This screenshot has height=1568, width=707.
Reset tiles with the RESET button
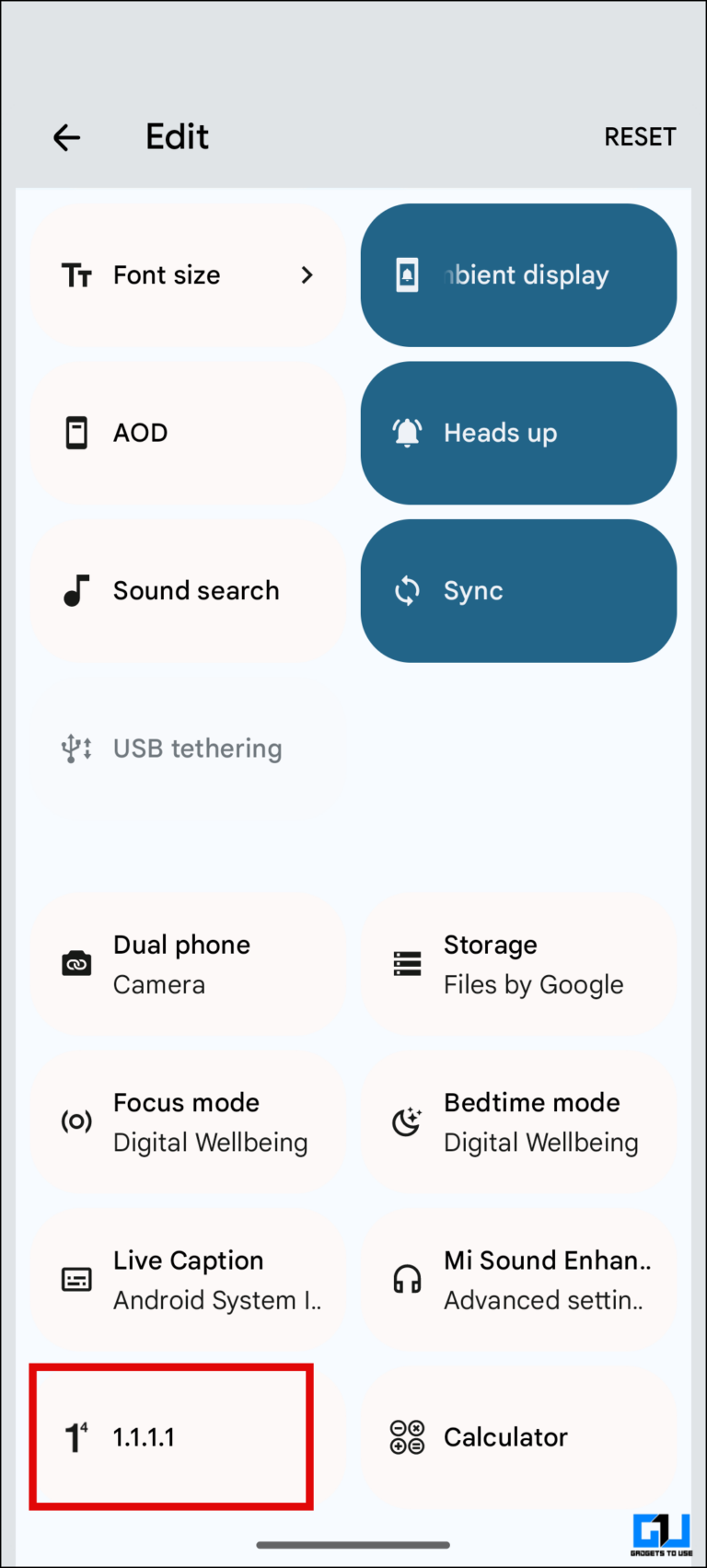click(x=640, y=136)
